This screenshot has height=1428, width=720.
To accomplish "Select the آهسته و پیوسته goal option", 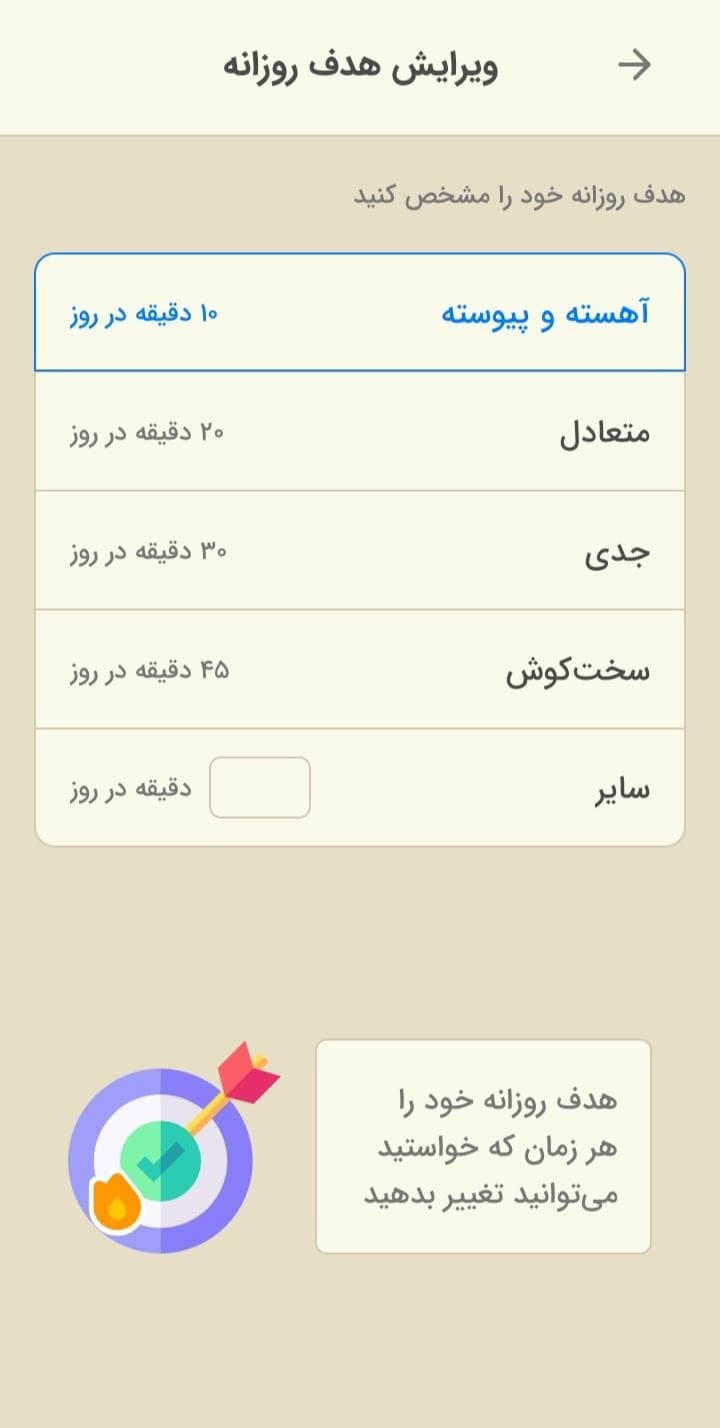I will 360,310.
